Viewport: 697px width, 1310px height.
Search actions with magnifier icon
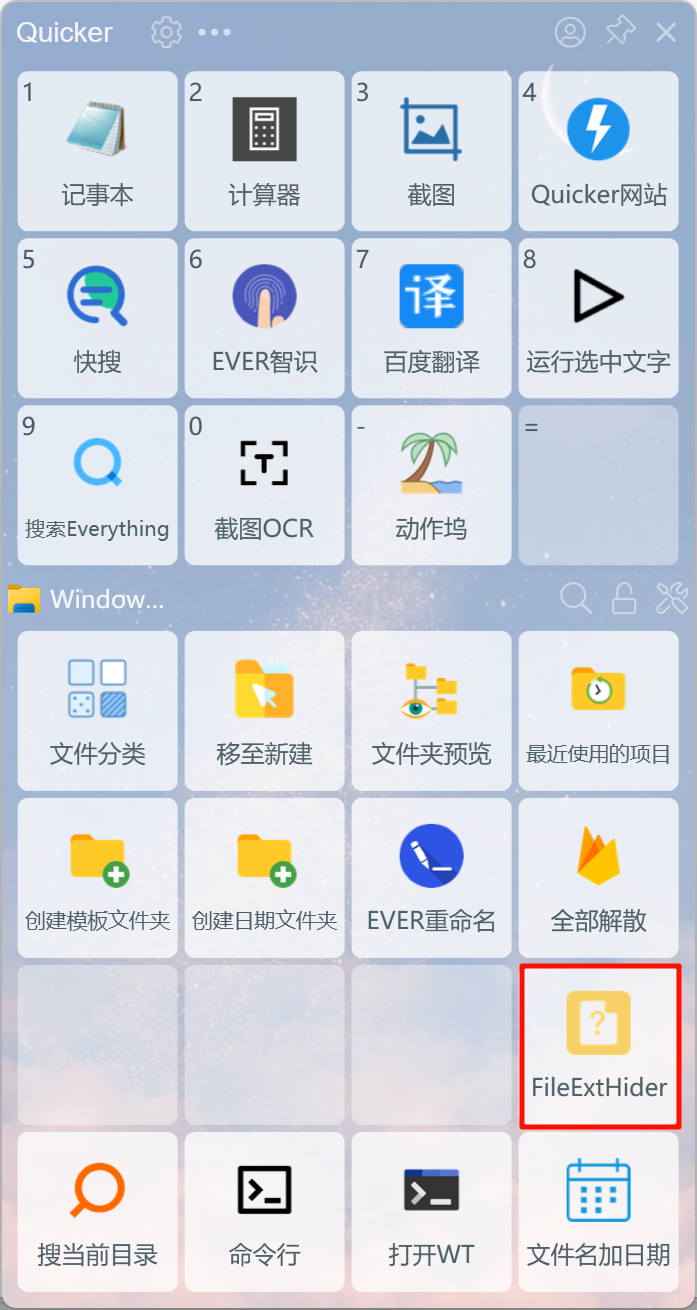[x=575, y=599]
